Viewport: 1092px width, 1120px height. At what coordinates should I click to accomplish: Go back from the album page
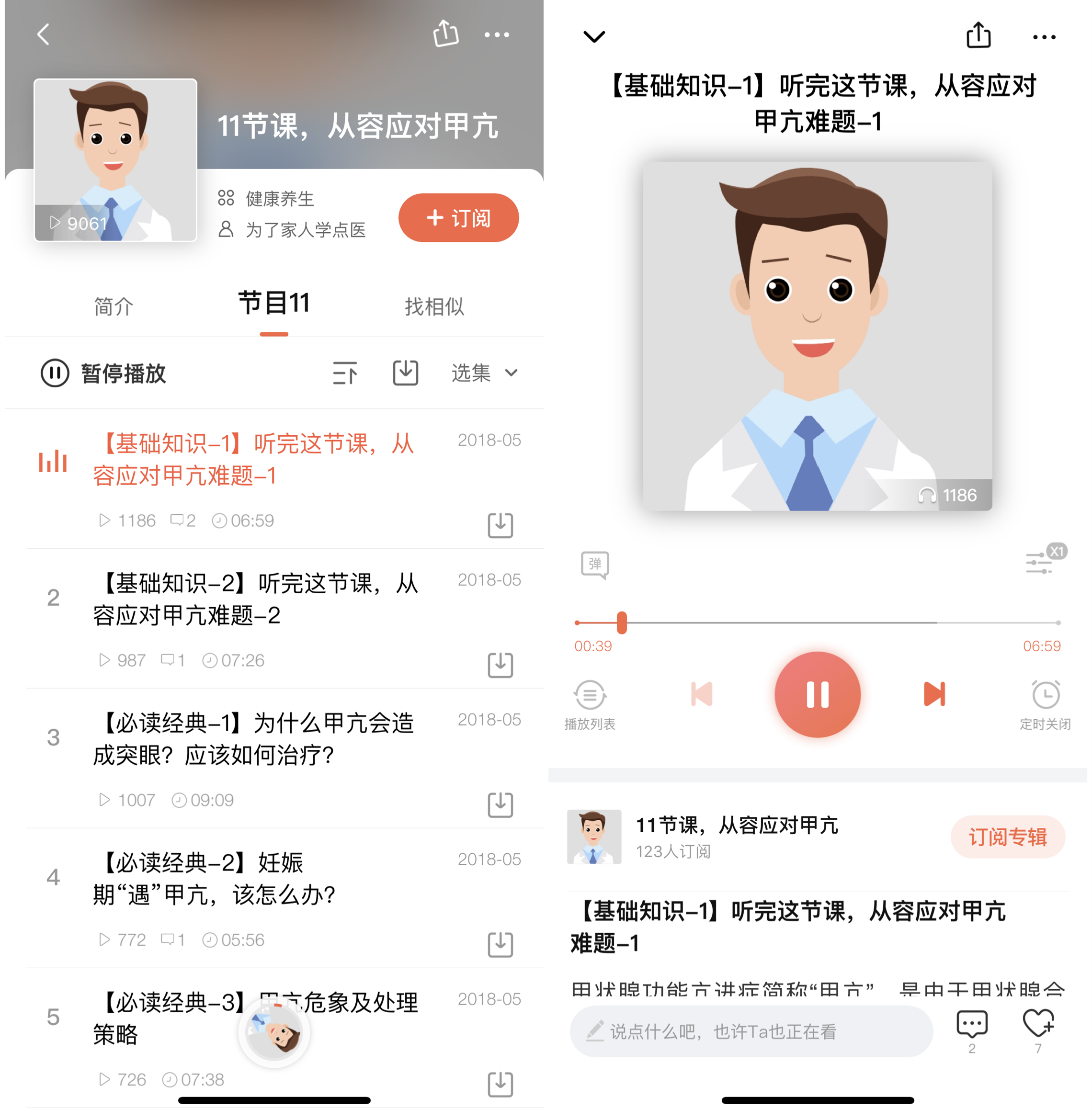(44, 34)
